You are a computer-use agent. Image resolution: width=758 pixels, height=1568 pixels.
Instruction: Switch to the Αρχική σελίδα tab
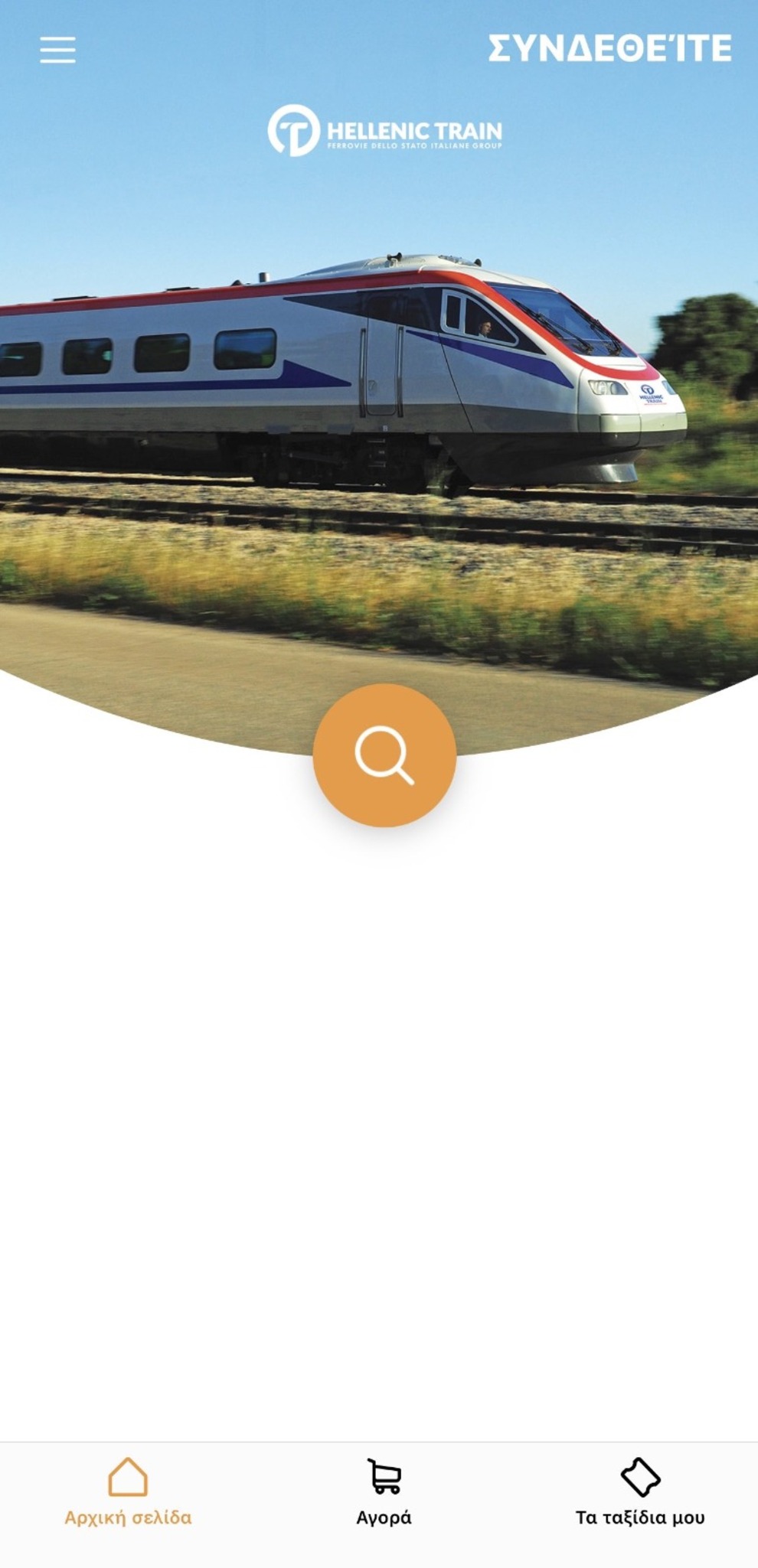(128, 1491)
